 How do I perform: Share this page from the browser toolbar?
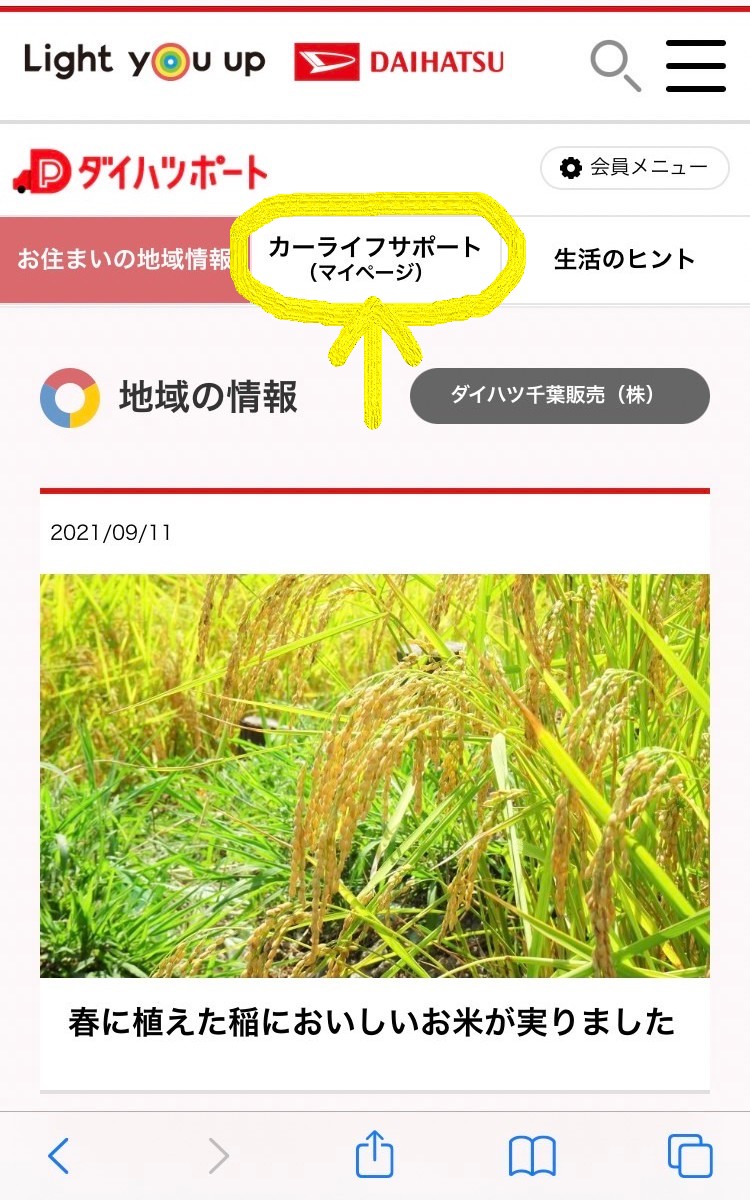coord(375,1155)
